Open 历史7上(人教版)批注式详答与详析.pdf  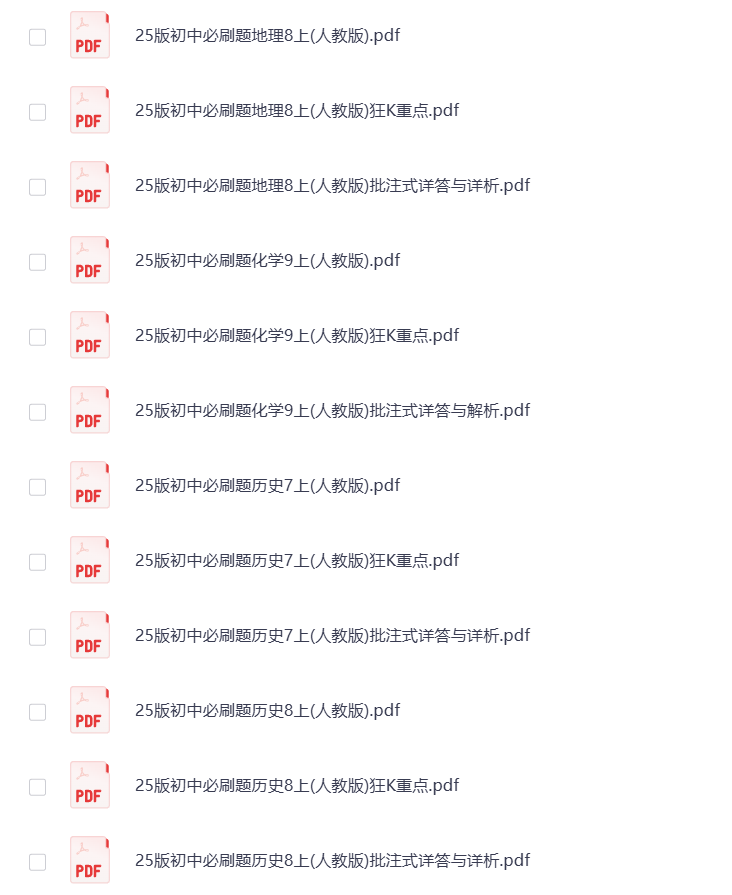click(x=332, y=636)
